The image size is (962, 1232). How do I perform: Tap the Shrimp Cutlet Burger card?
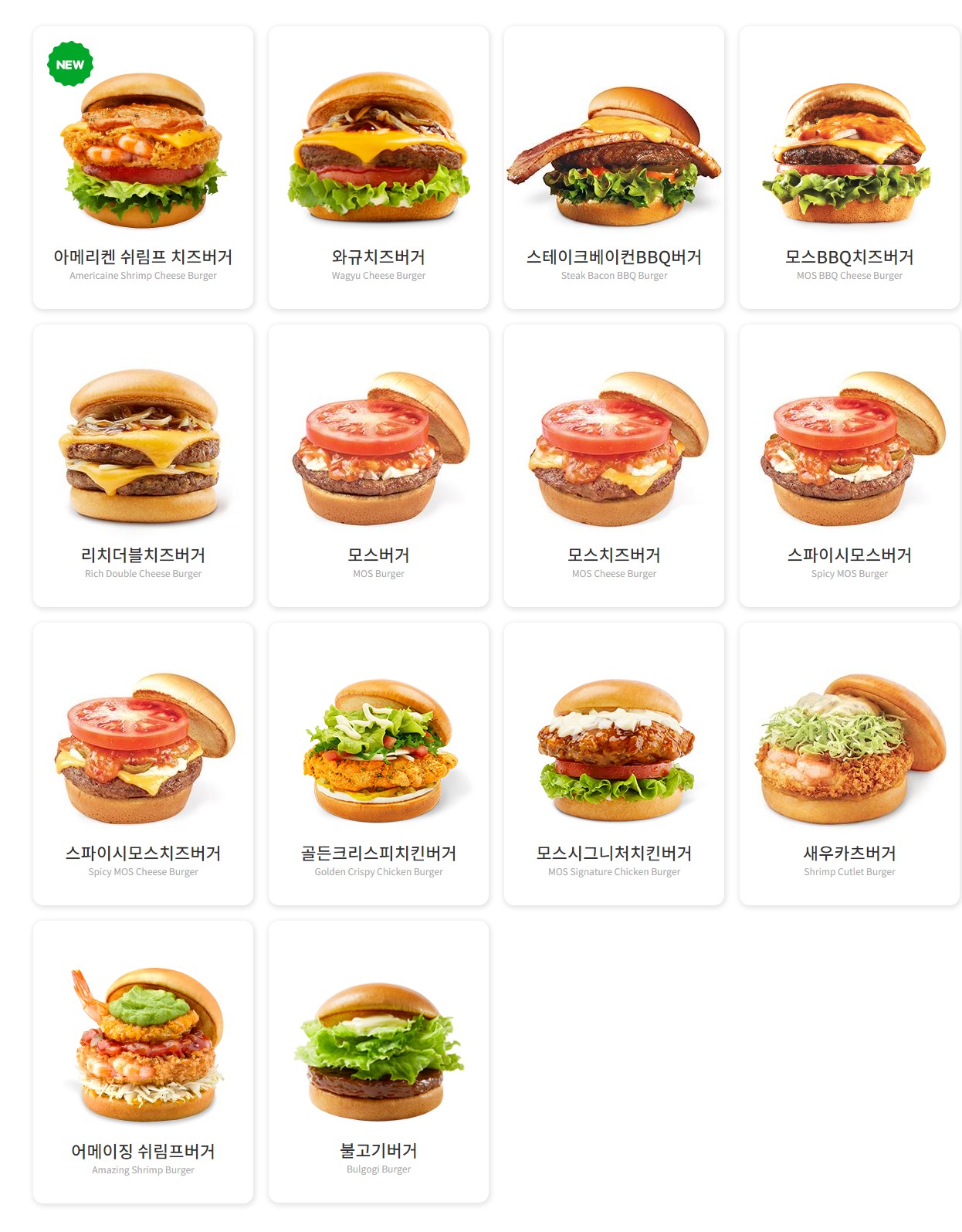click(x=849, y=764)
